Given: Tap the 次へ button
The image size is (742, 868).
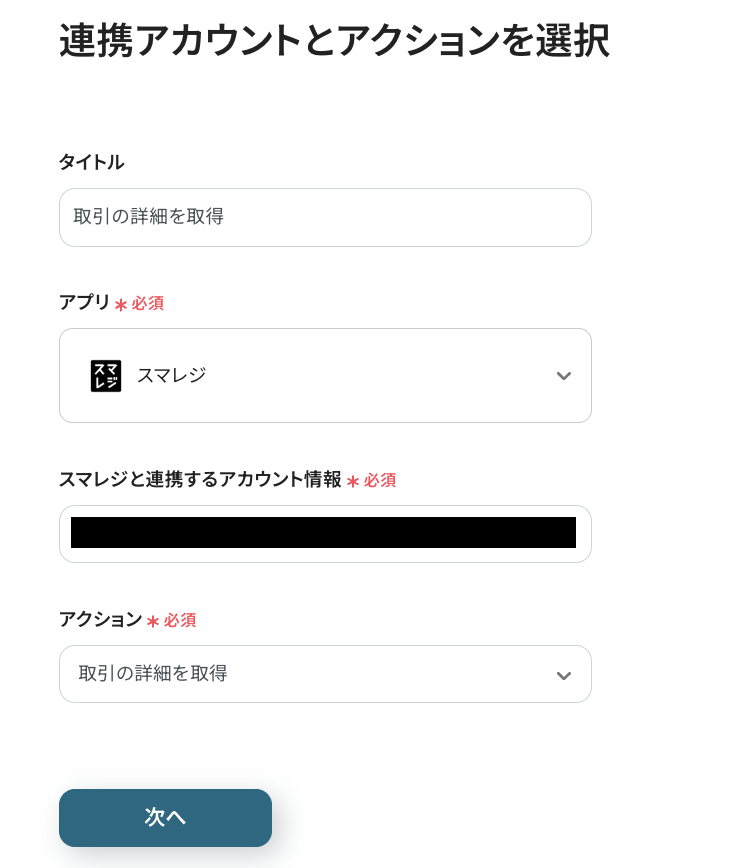Looking at the screenshot, I should point(165,817).
